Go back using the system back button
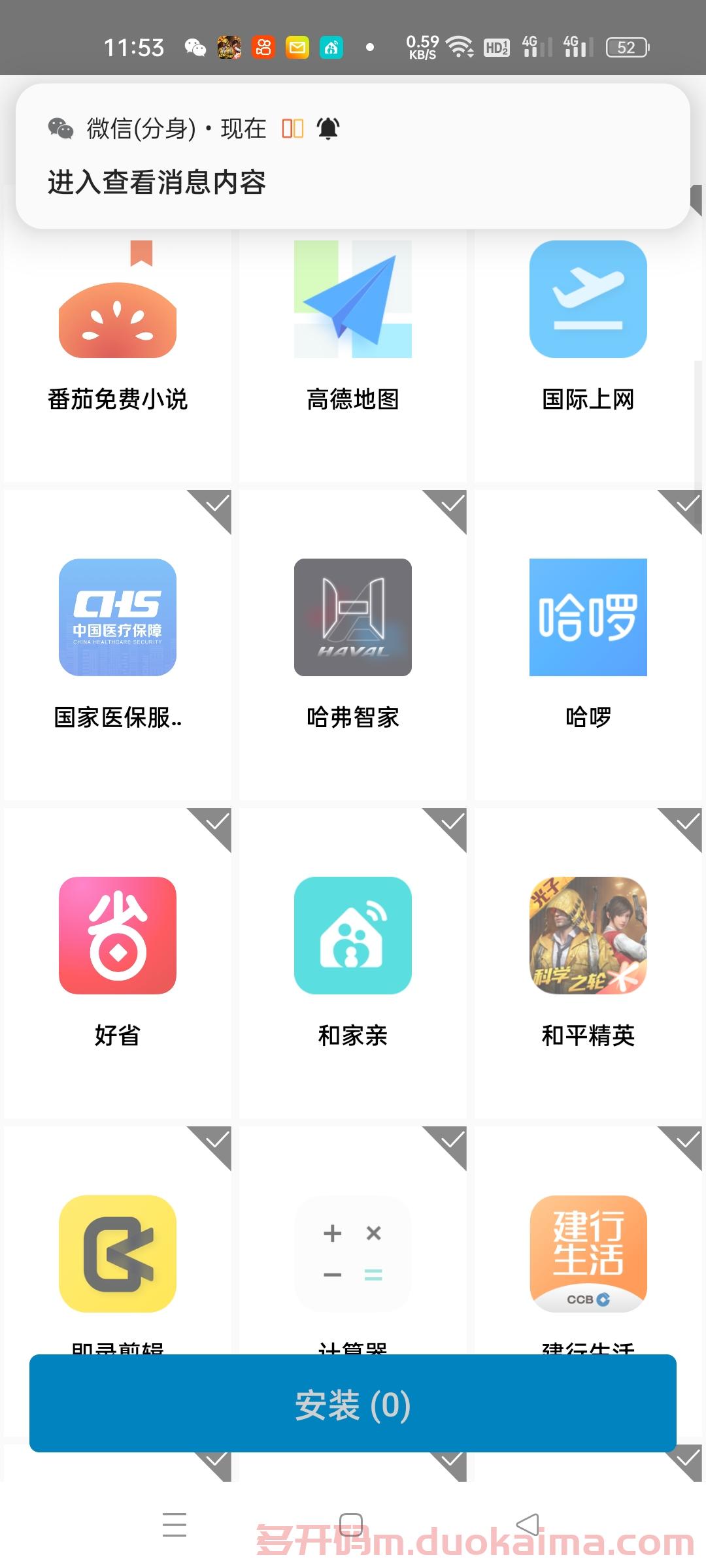The image size is (706, 1568). pos(527,1525)
